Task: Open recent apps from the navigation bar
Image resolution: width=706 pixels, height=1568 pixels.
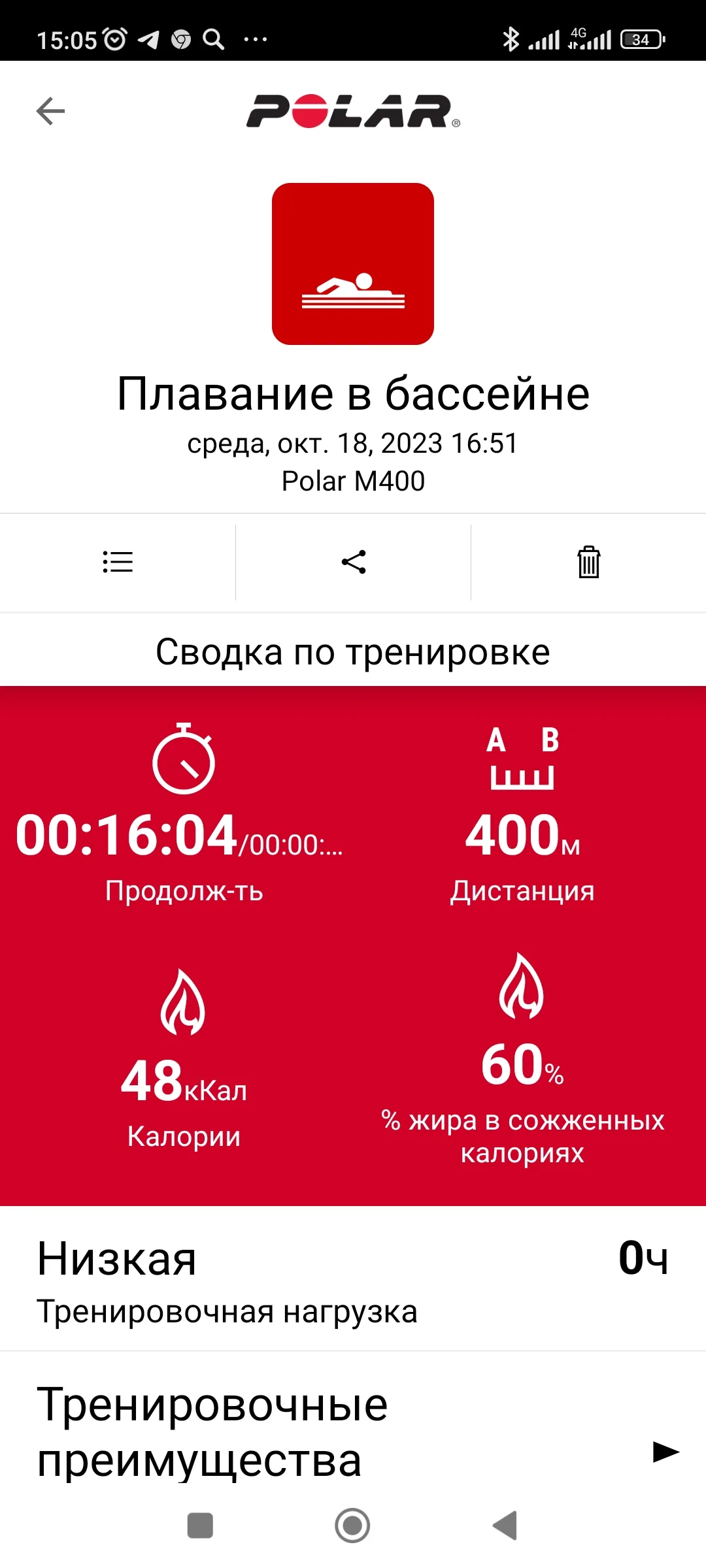Action: click(x=200, y=1526)
